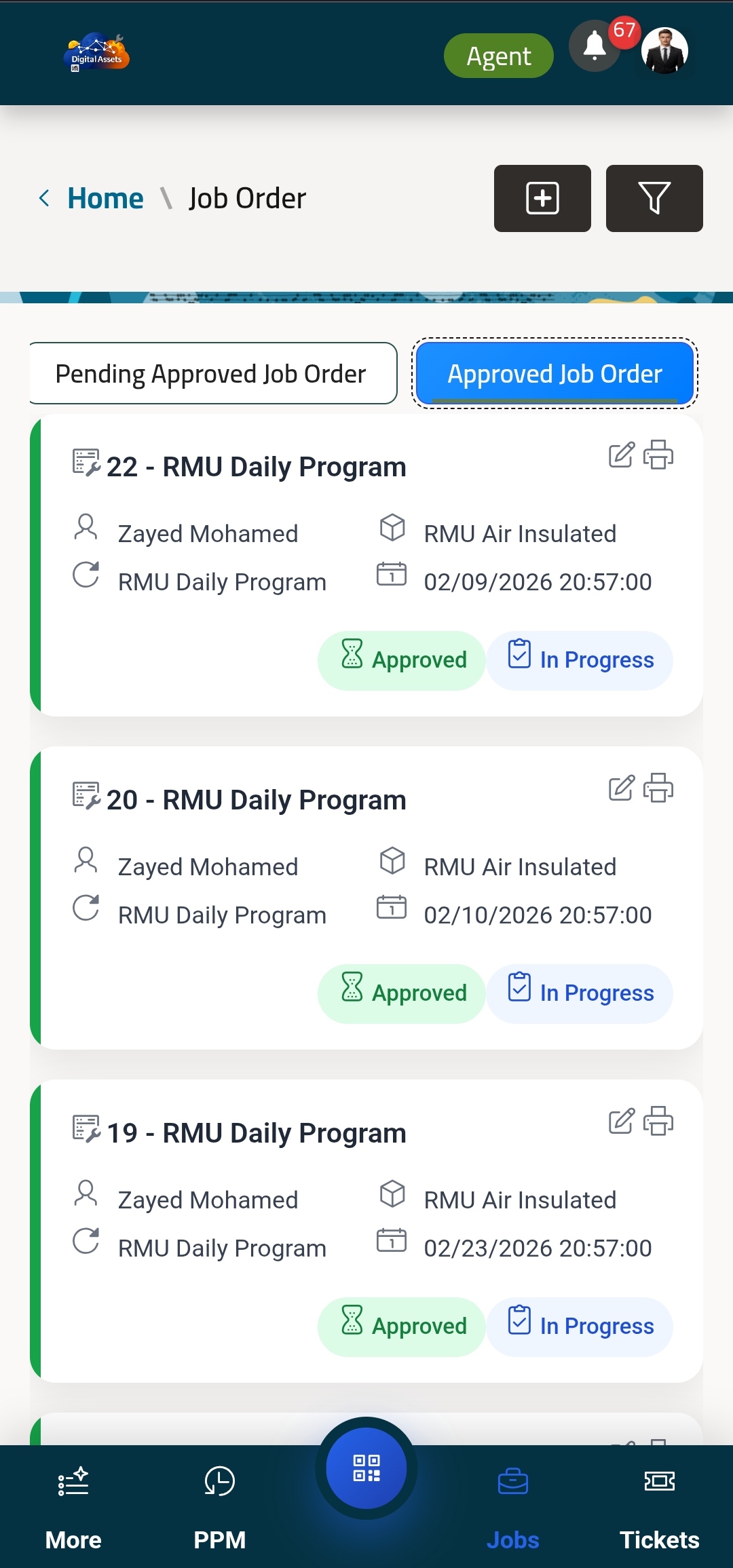Create a new job order
The image size is (733, 1568).
[x=542, y=198]
